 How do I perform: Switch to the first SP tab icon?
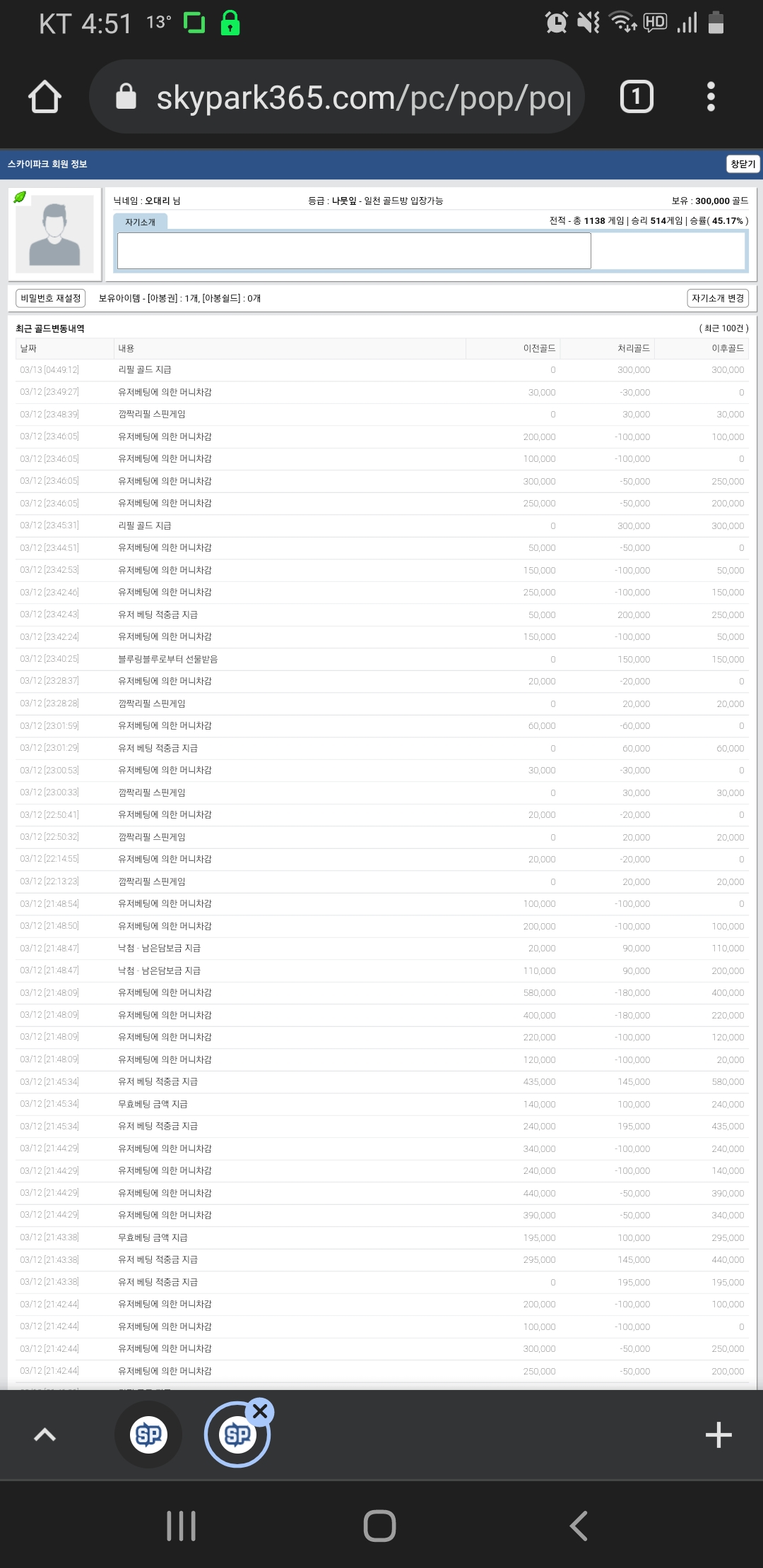tap(148, 1435)
